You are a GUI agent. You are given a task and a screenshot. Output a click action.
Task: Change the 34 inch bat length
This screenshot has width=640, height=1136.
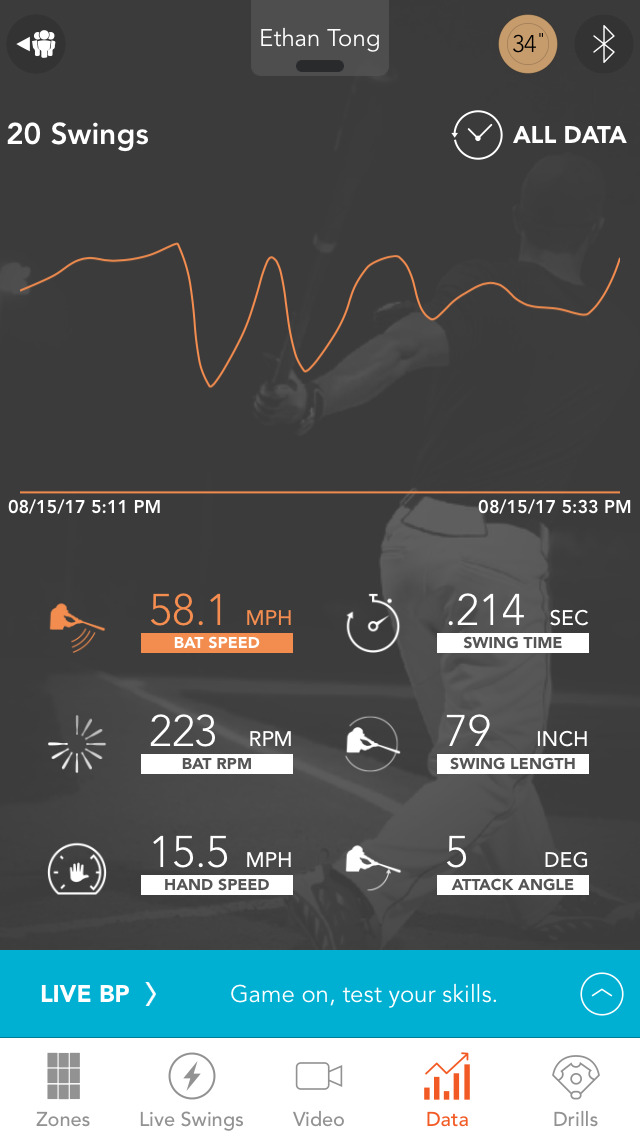(x=528, y=44)
